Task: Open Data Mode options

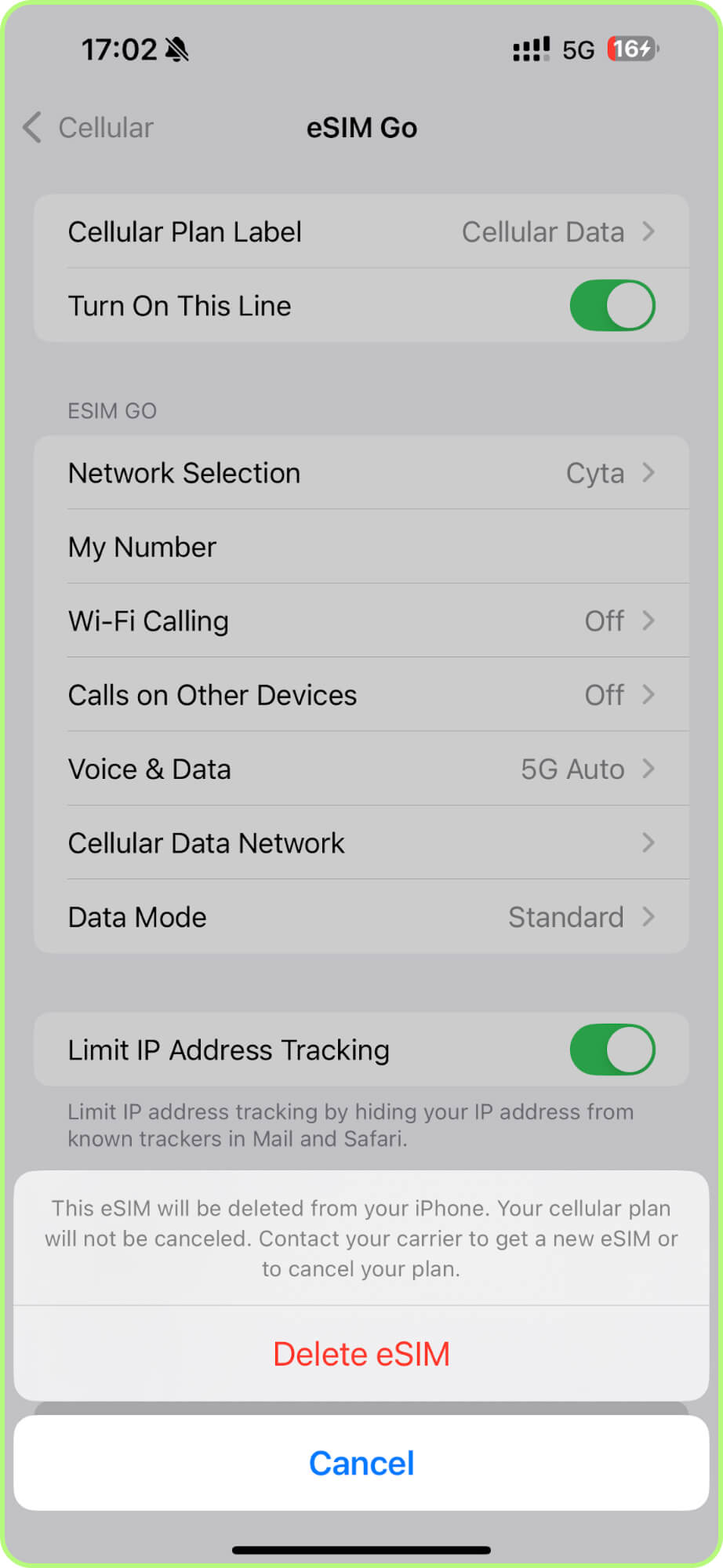Action: [361, 917]
